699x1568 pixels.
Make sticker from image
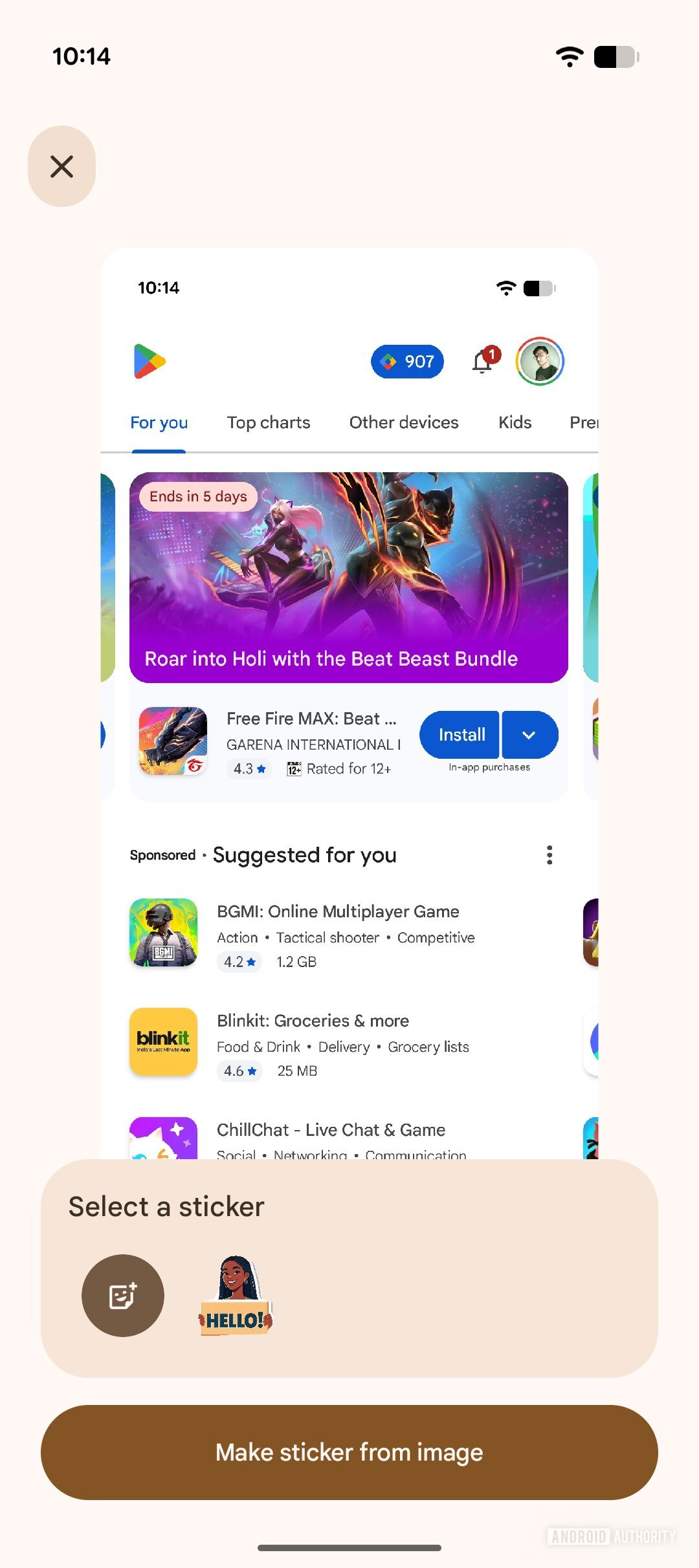[349, 1452]
